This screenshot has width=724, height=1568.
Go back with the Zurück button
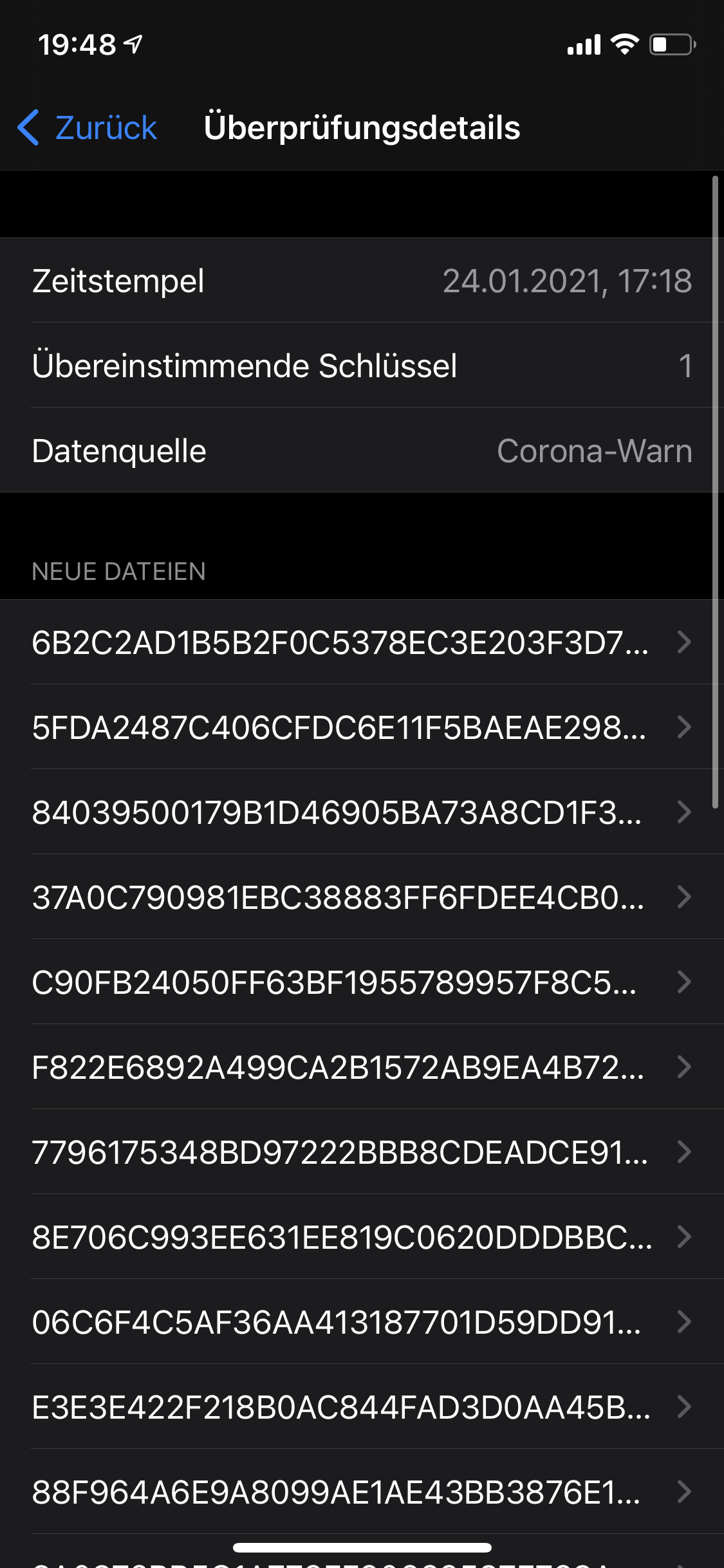[88, 127]
